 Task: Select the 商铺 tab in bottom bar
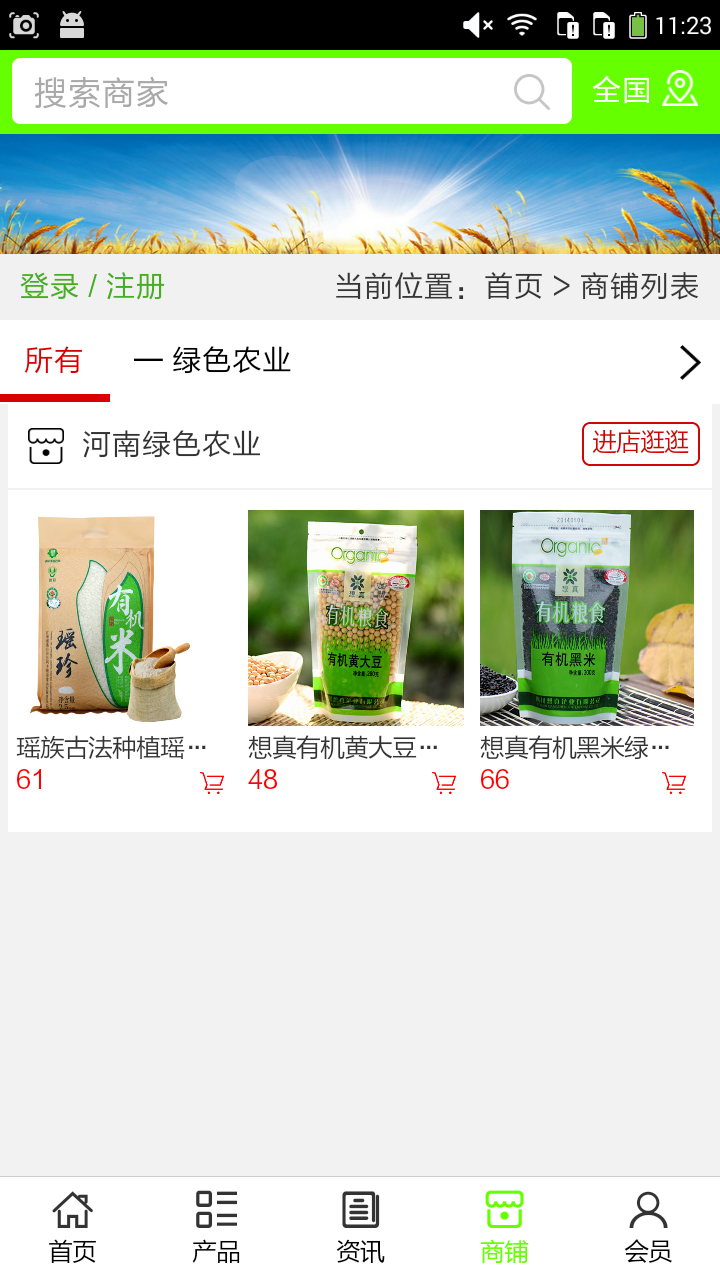coord(504,1222)
